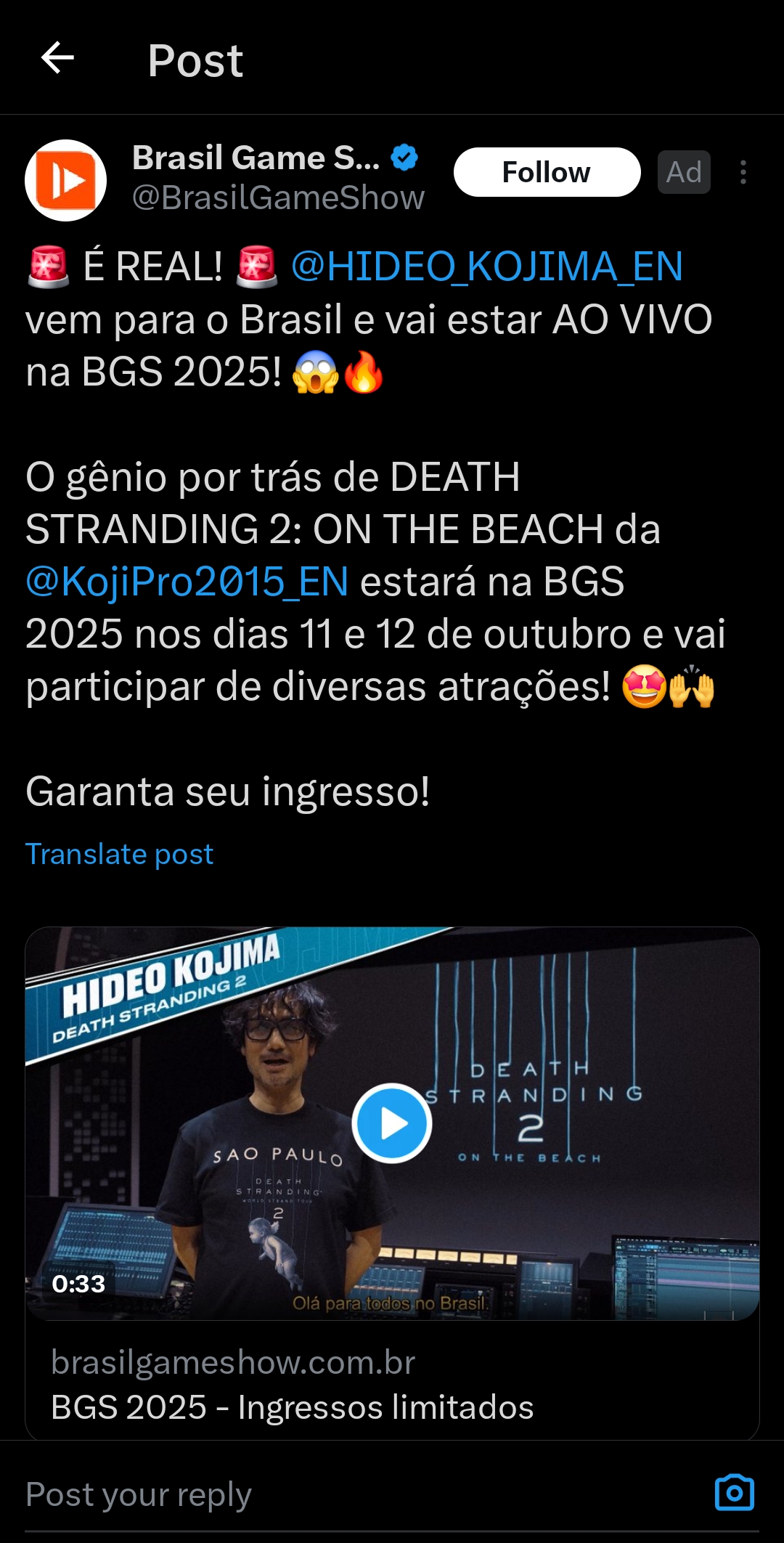
Task: Open the @HIDEO_KOJIMA_EN mention
Action: click(x=487, y=266)
